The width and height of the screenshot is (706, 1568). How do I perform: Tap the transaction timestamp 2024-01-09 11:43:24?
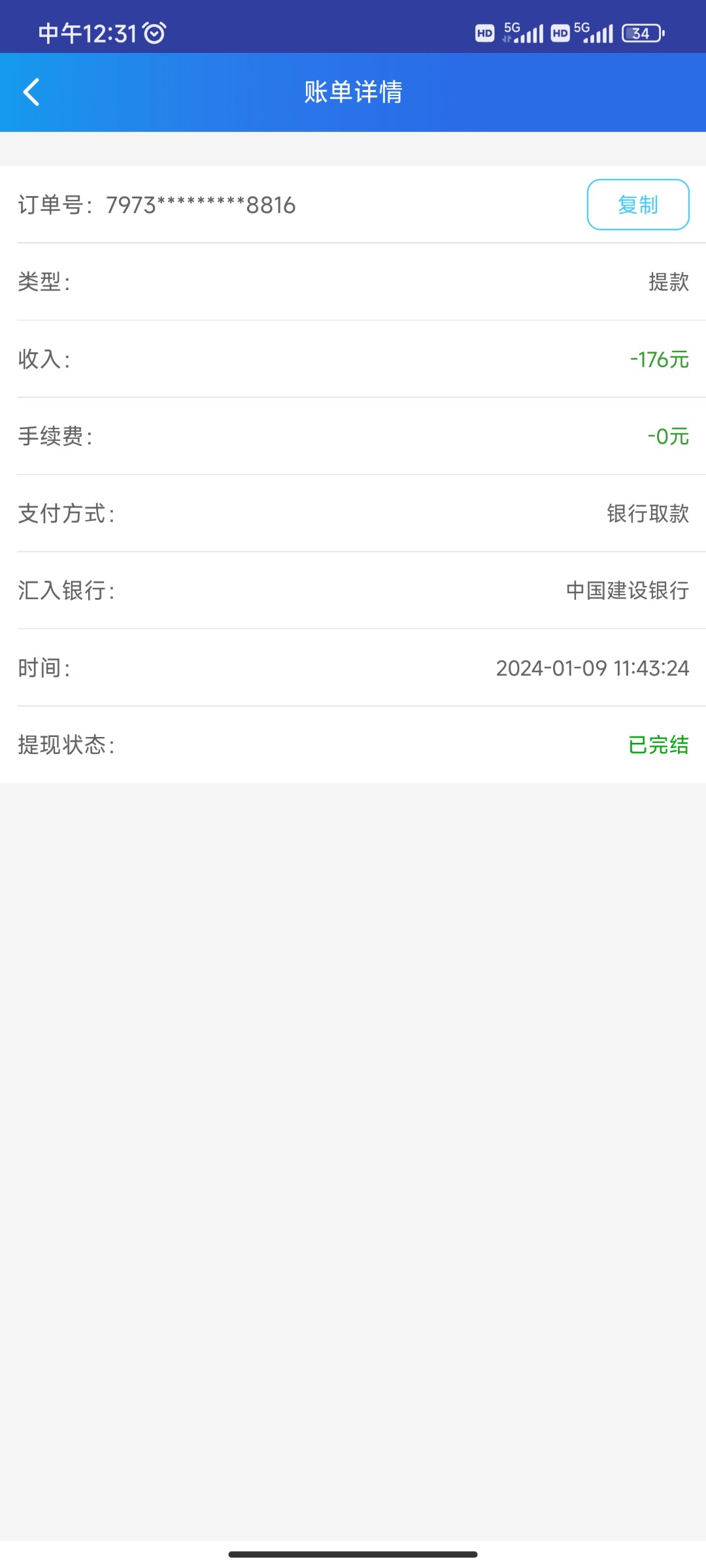click(x=590, y=668)
